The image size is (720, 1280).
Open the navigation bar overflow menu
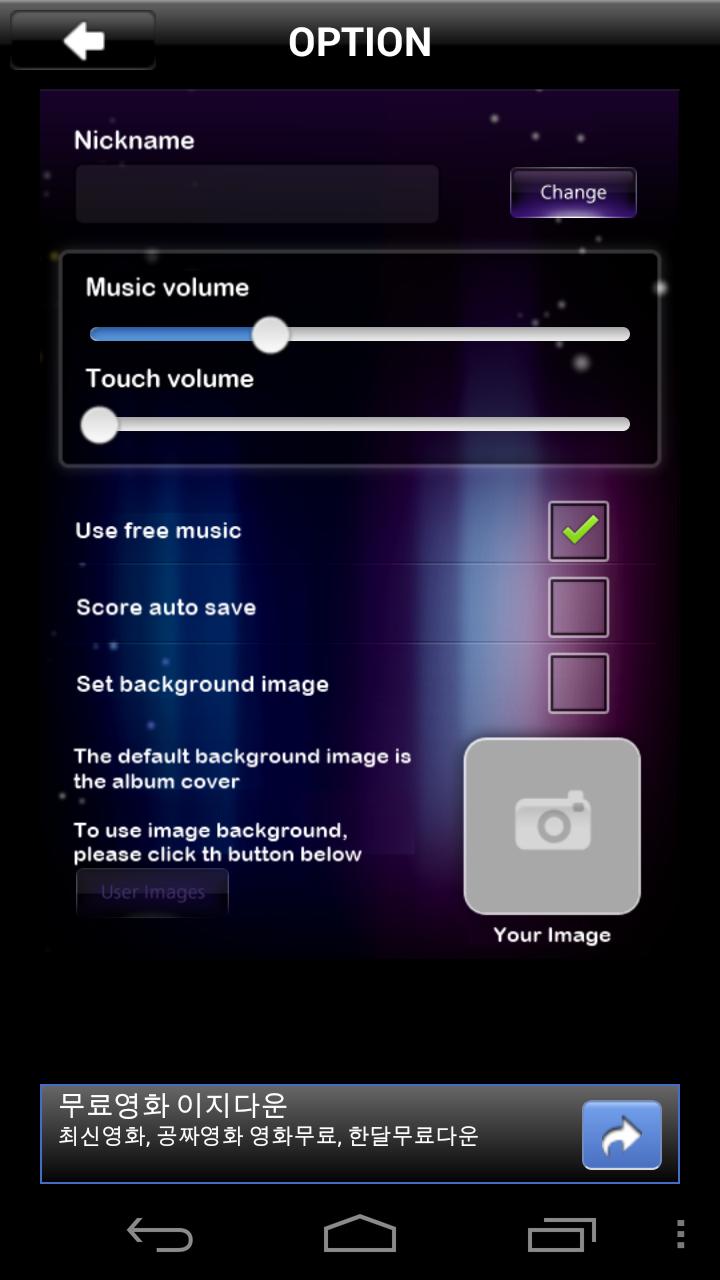[x=680, y=1235]
